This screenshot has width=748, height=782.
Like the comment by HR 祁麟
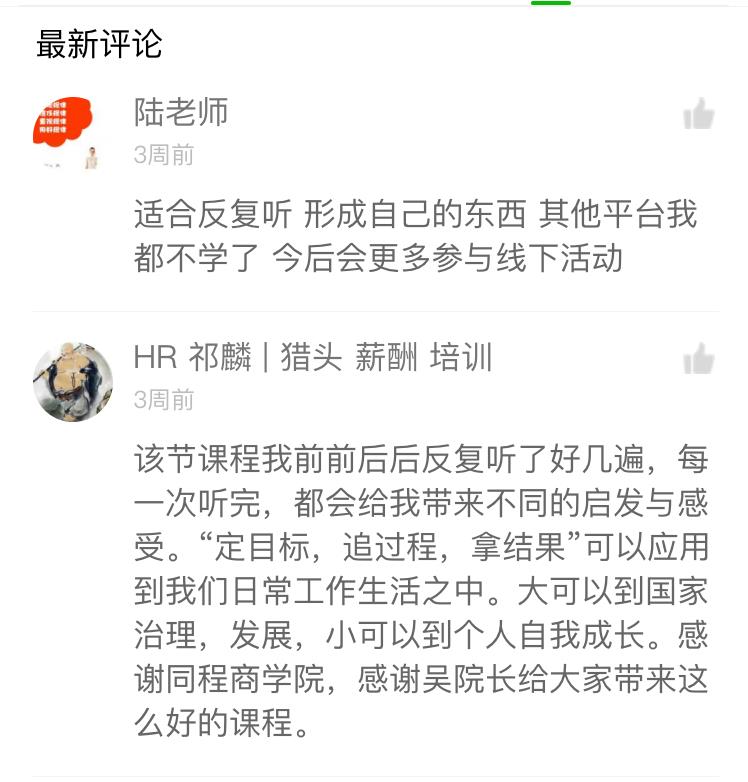click(699, 359)
